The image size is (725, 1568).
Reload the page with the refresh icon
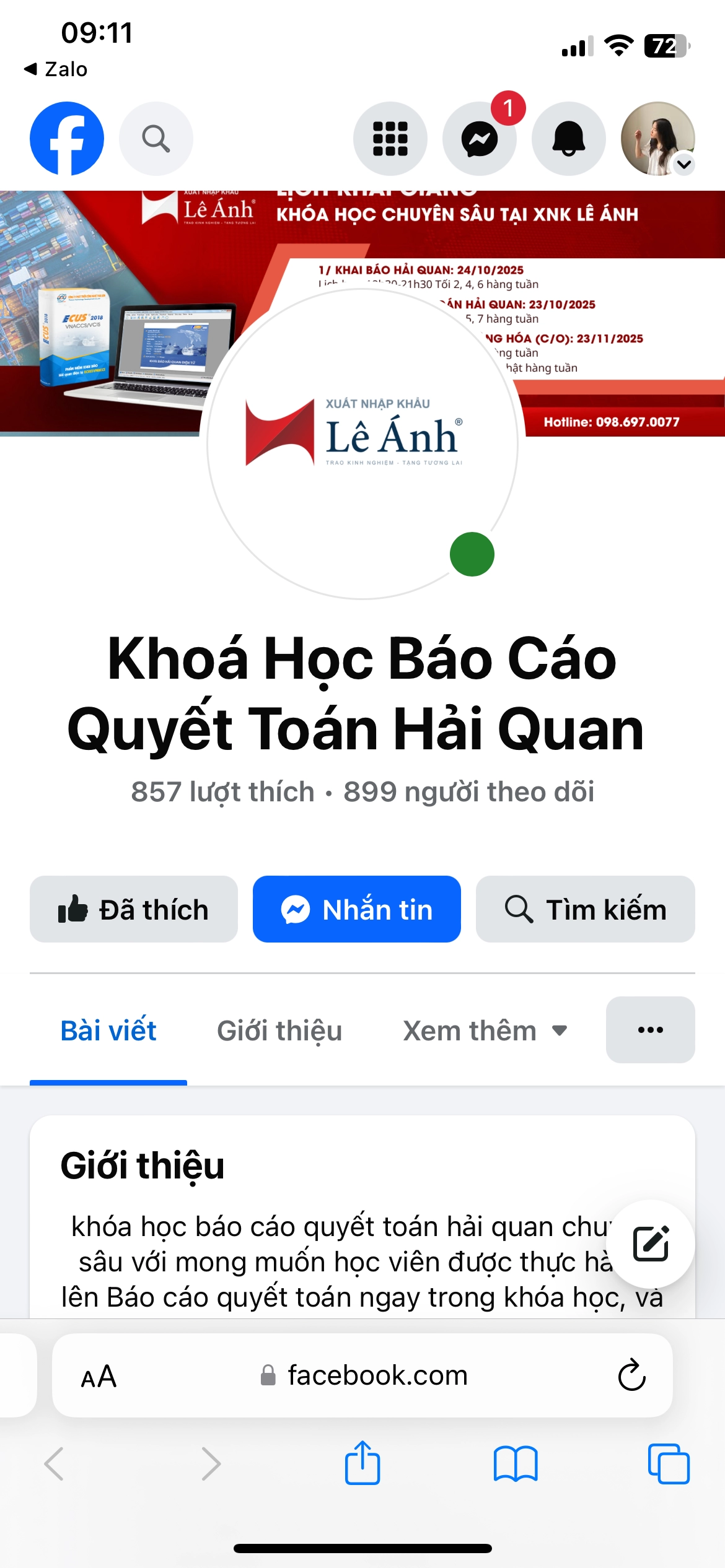(x=631, y=1375)
